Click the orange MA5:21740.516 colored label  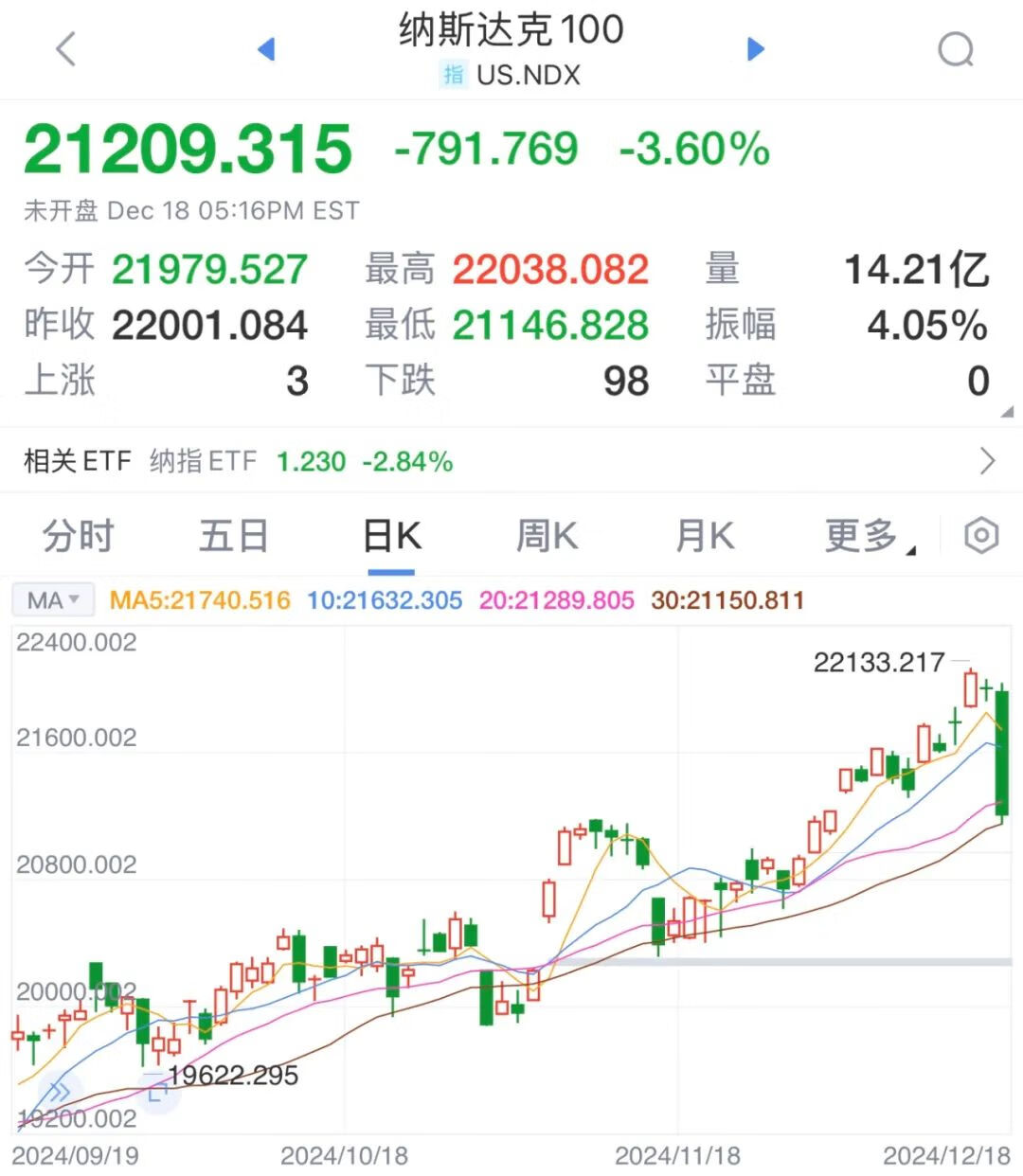coord(198,599)
